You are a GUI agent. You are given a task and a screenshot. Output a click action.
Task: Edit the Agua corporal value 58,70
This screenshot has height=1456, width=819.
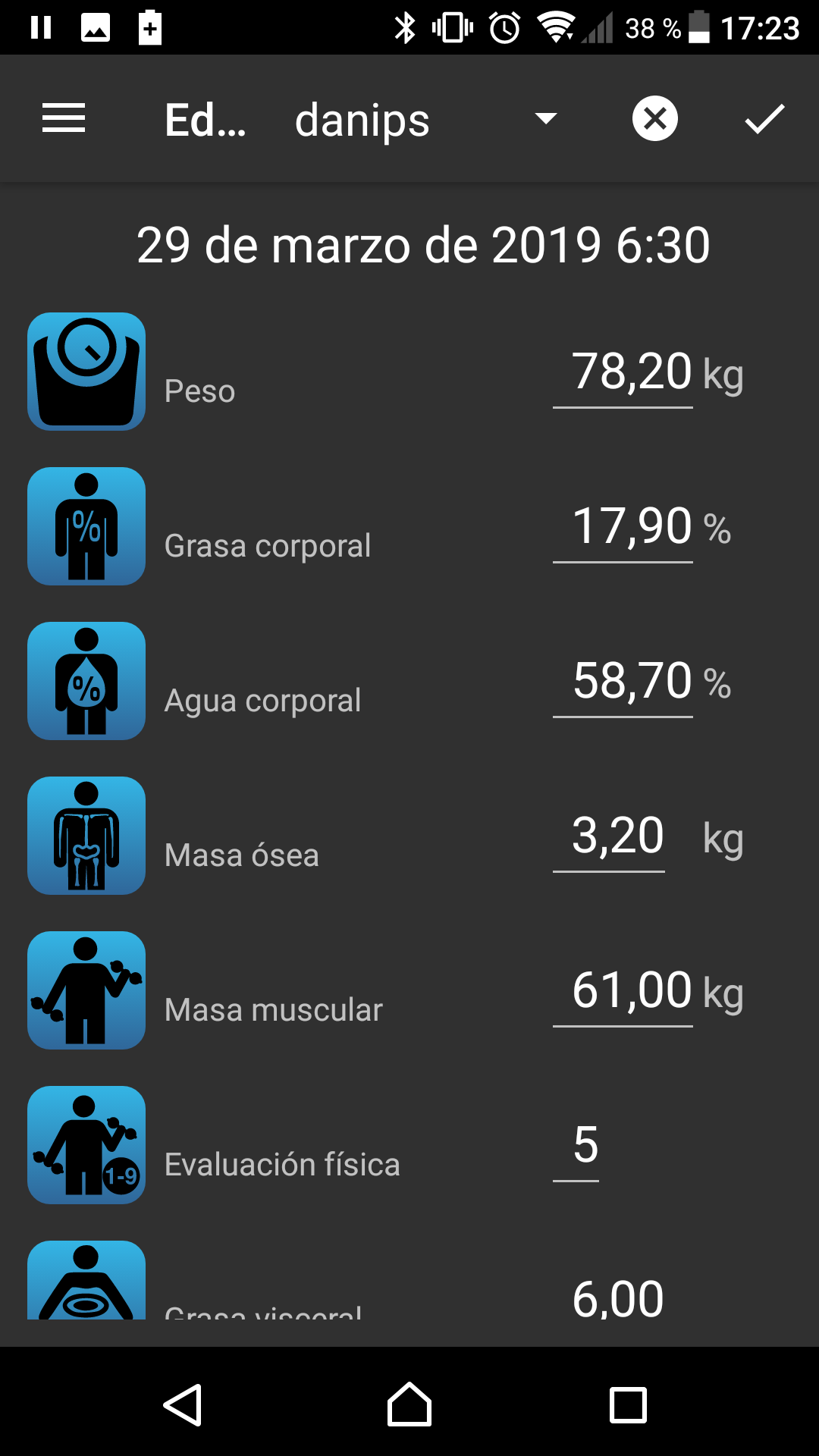coord(623,685)
